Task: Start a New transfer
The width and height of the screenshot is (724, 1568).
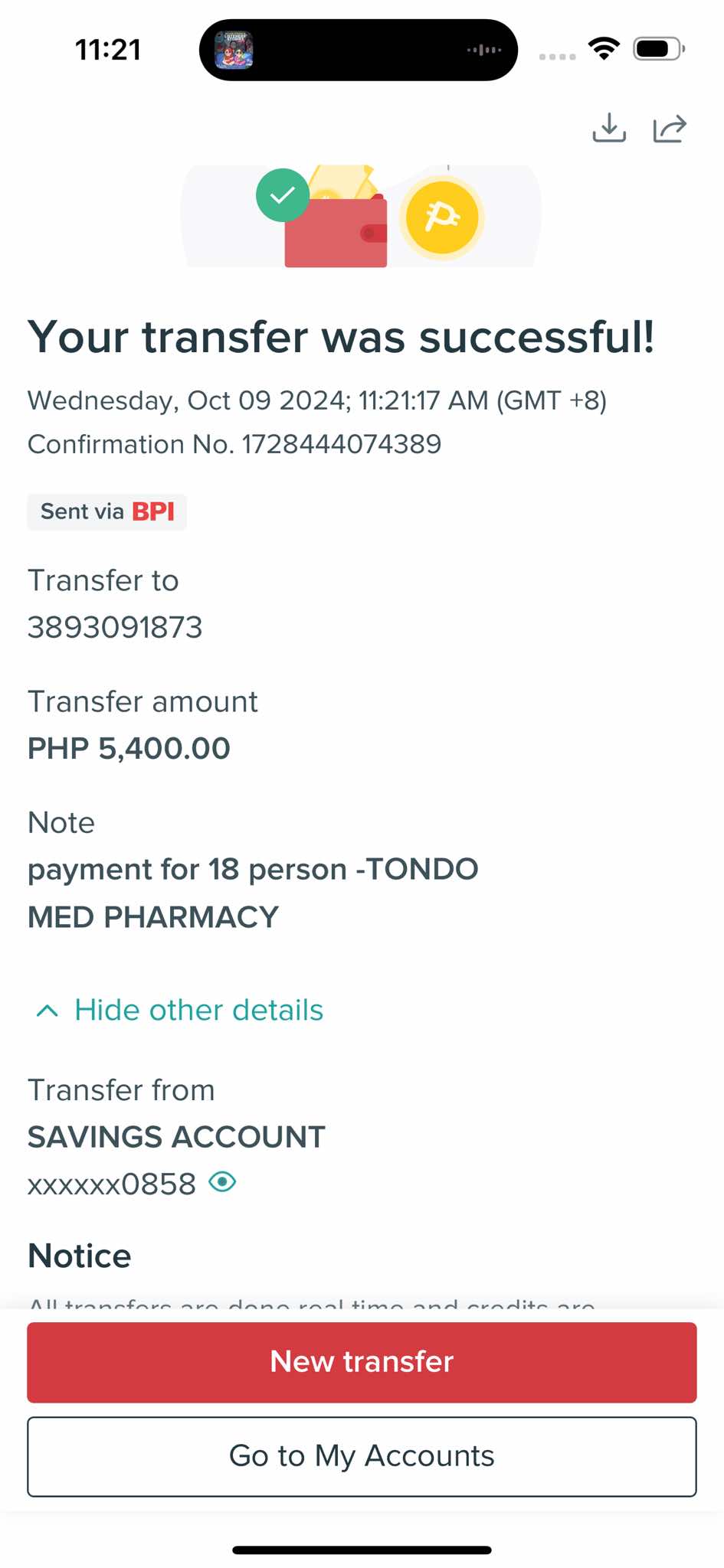Action: point(362,1362)
